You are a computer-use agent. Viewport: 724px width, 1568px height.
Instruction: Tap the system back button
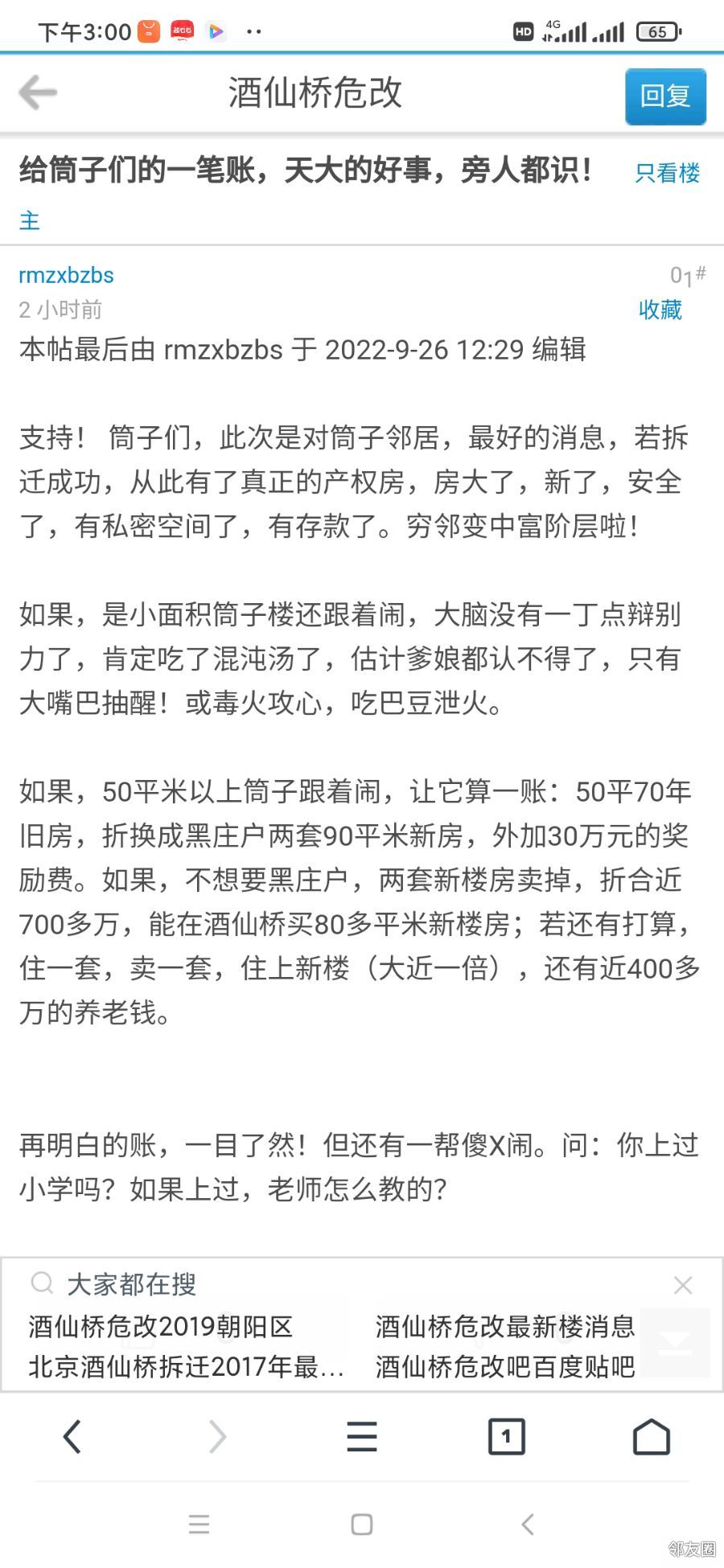(x=528, y=1524)
